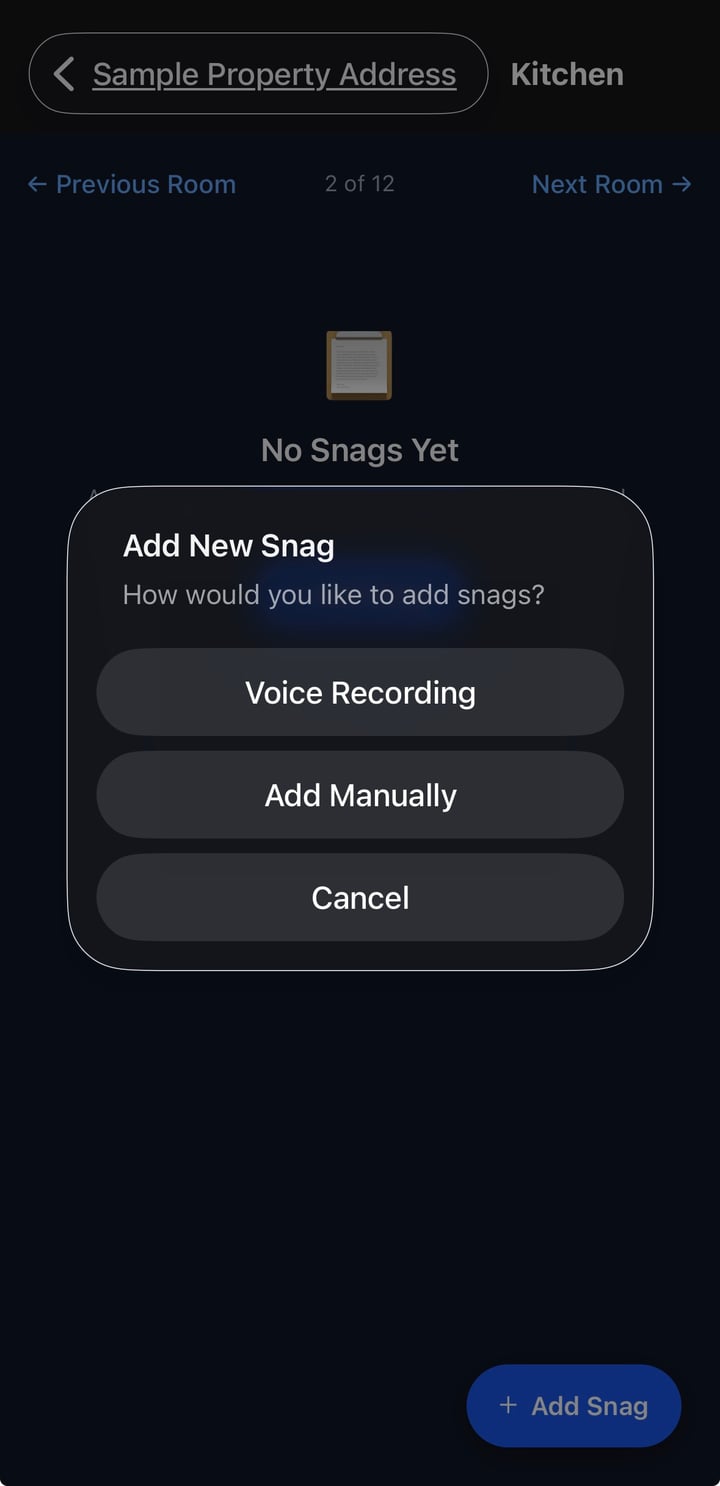Tap the rounded header pill containing the address

coord(257,73)
